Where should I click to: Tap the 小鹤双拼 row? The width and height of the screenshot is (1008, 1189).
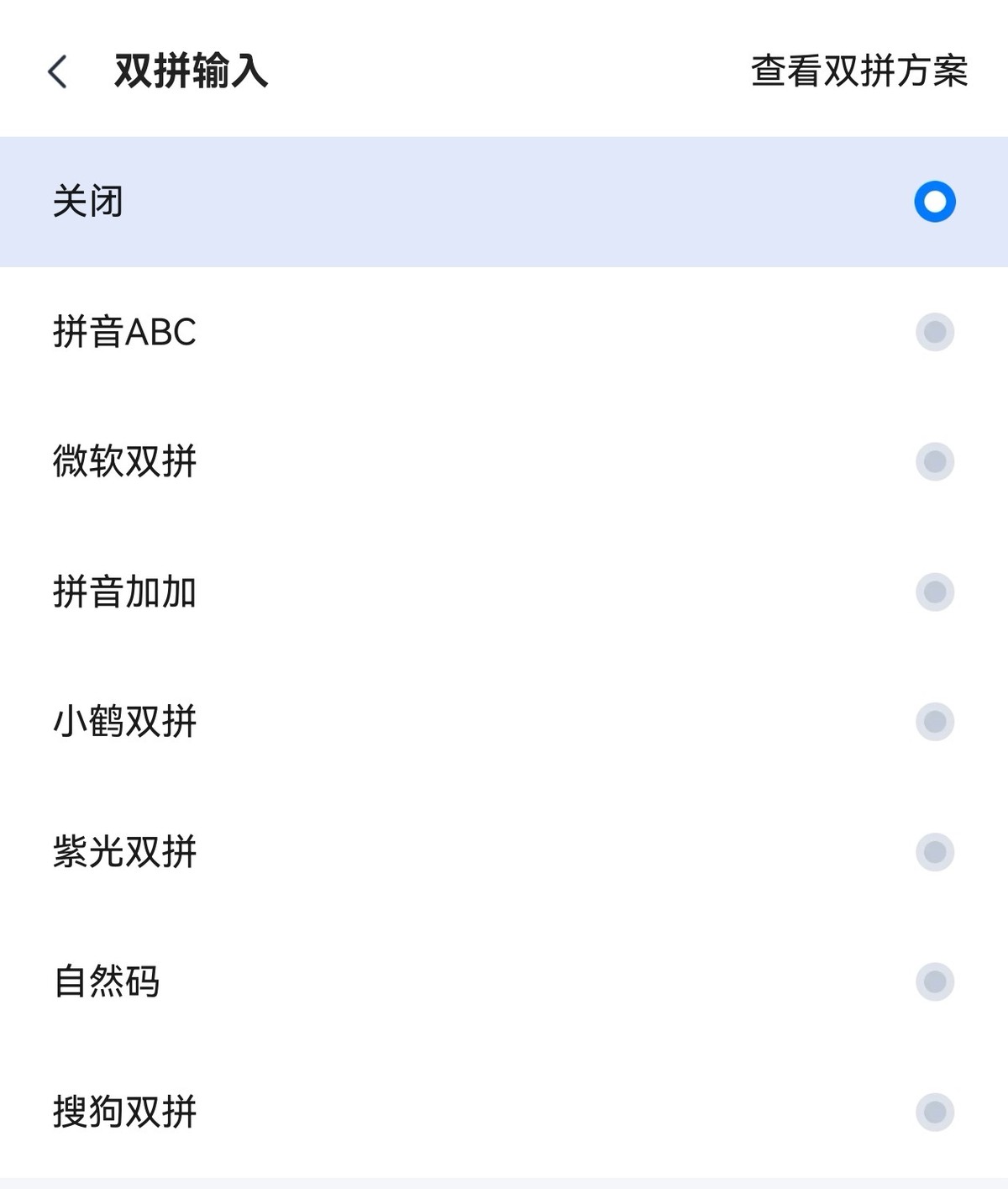[x=504, y=721]
